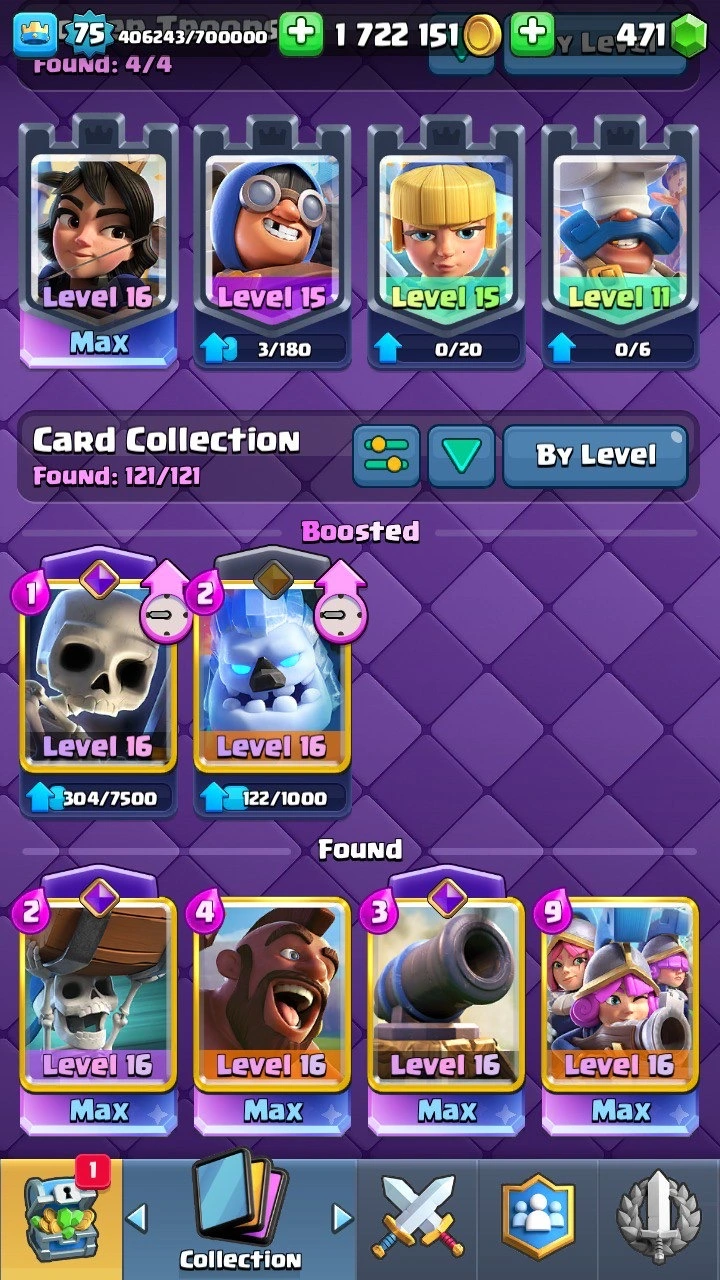Toggle the sort direction arrow
Screen dimensions: 720x1280
click(x=461, y=456)
